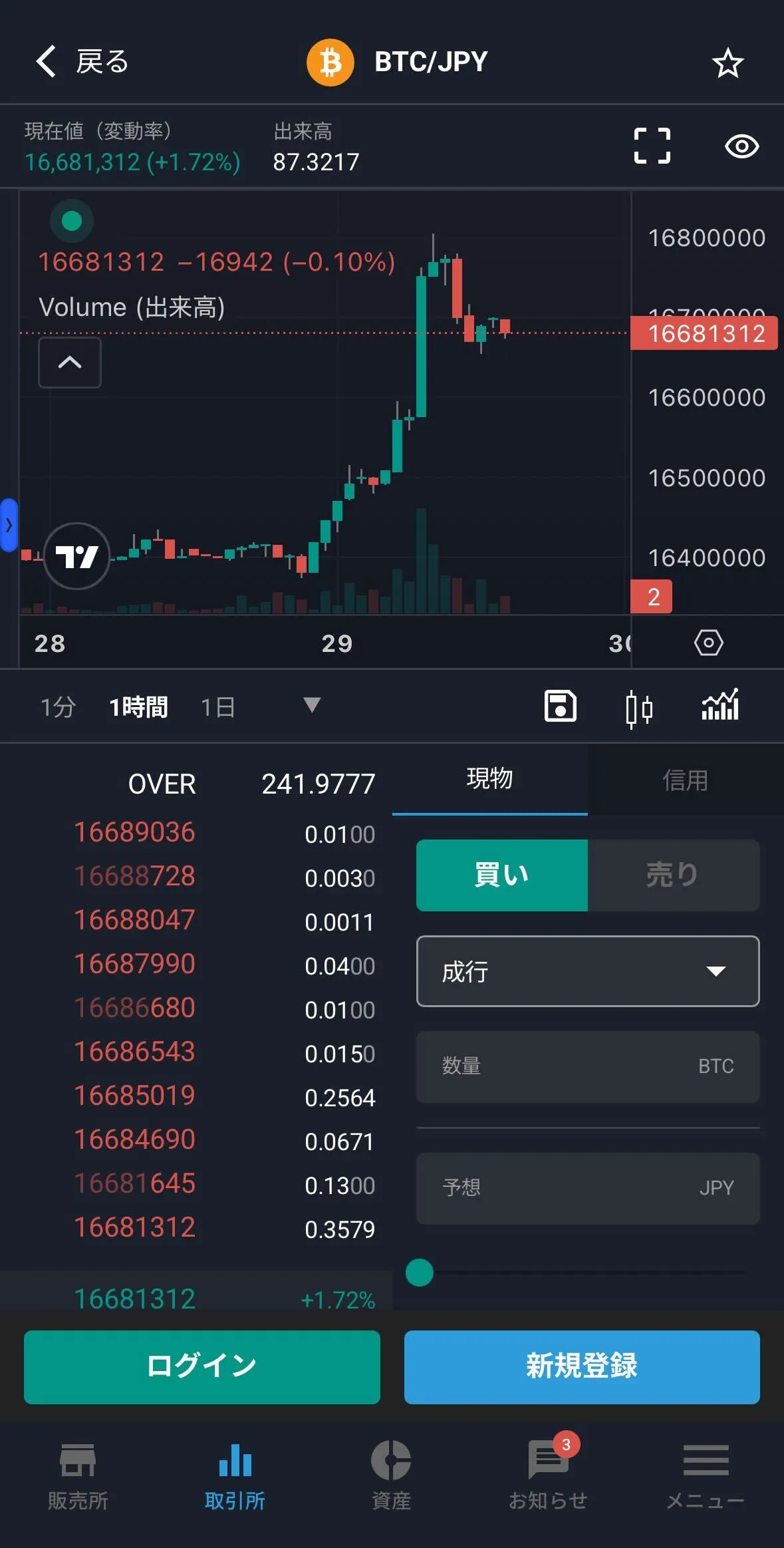Viewport: 784px width, 1548px height.
Task: Open the 成行 order type dropdown
Action: (588, 971)
